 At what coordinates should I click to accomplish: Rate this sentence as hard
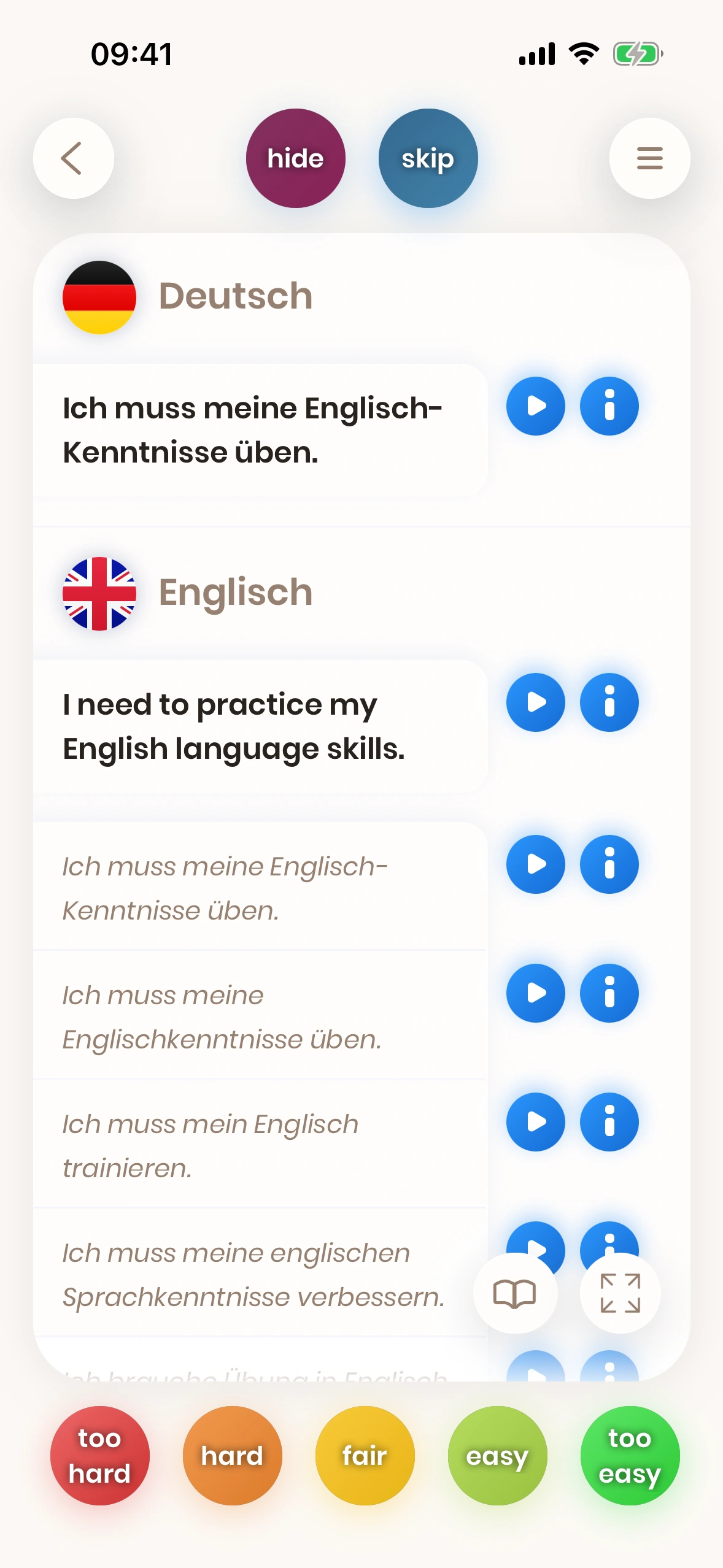tap(232, 1455)
